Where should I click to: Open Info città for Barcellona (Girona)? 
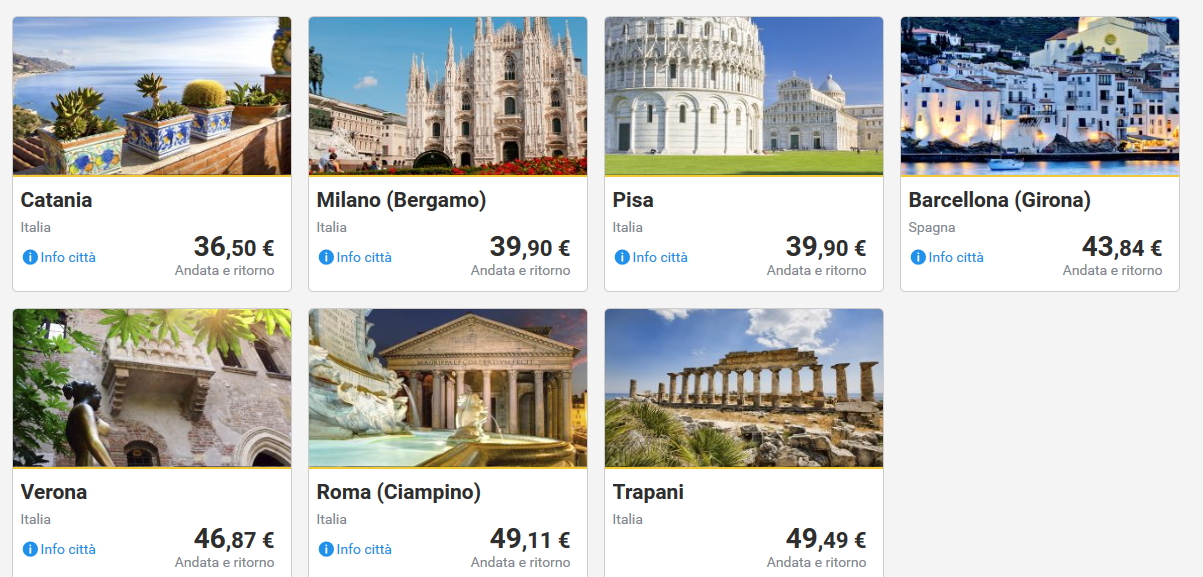tap(948, 257)
